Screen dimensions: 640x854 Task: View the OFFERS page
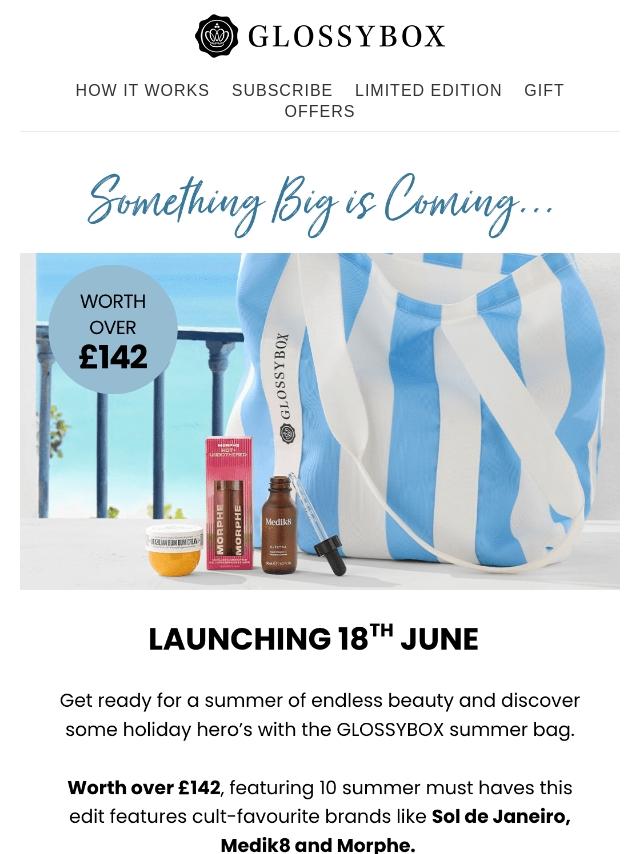tap(319, 111)
